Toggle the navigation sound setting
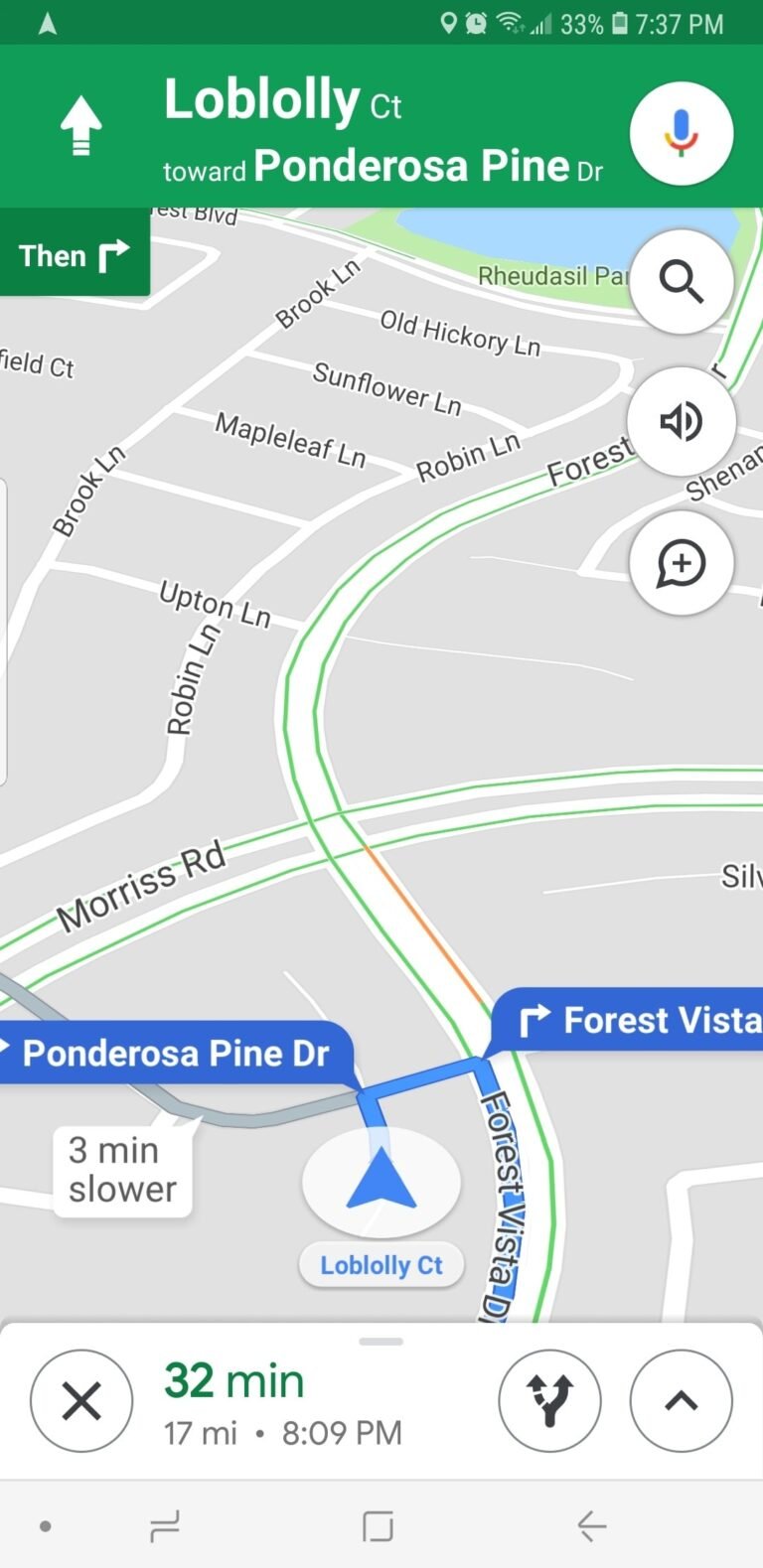 tap(682, 421)
